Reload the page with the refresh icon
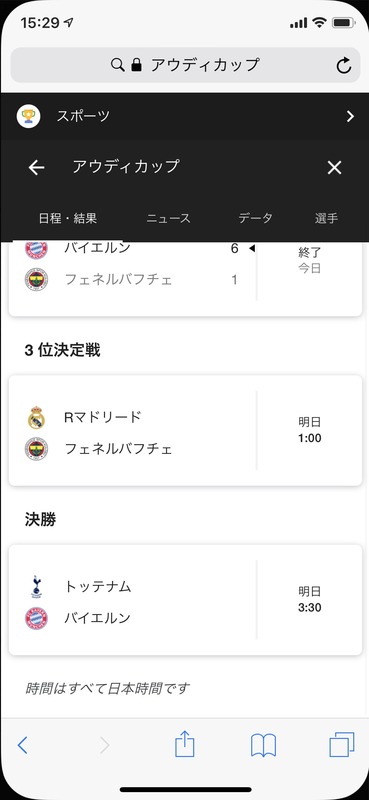The width and height of the screenshot is (369, 800). pyautogui.click(x=343, y=65)
